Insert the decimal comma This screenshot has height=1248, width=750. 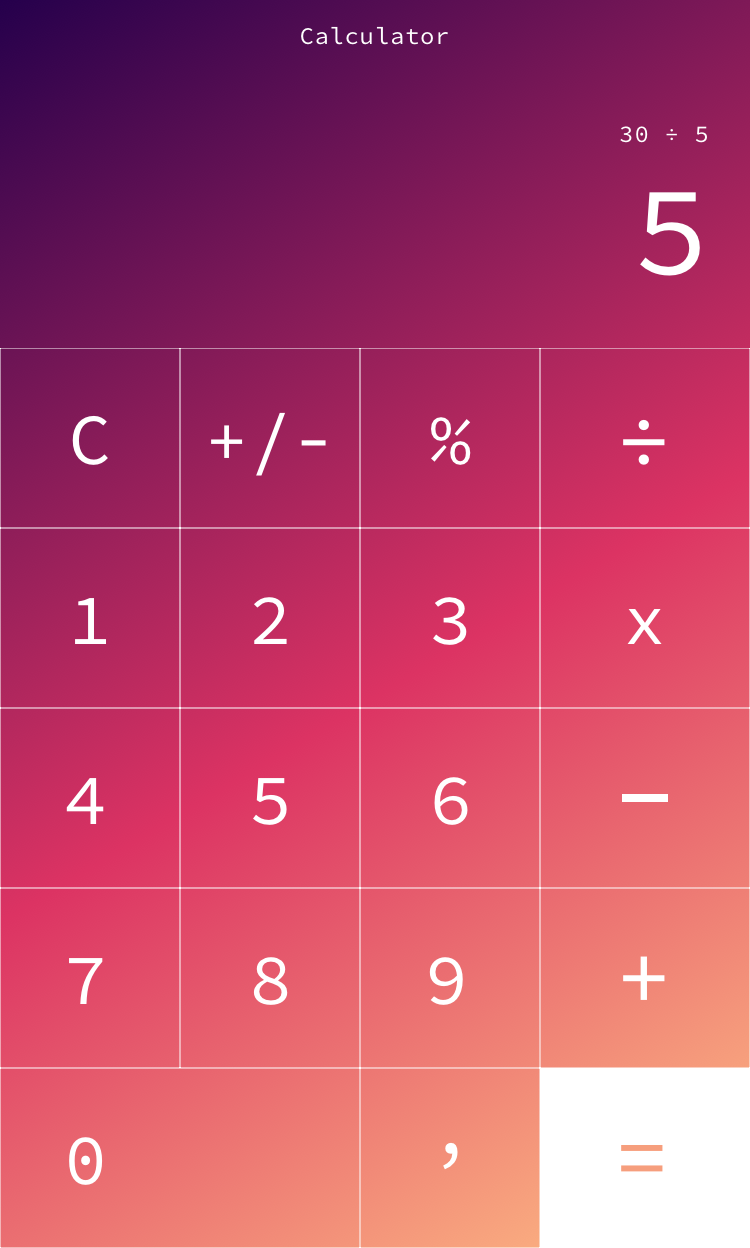click(x=450, y=1158)
